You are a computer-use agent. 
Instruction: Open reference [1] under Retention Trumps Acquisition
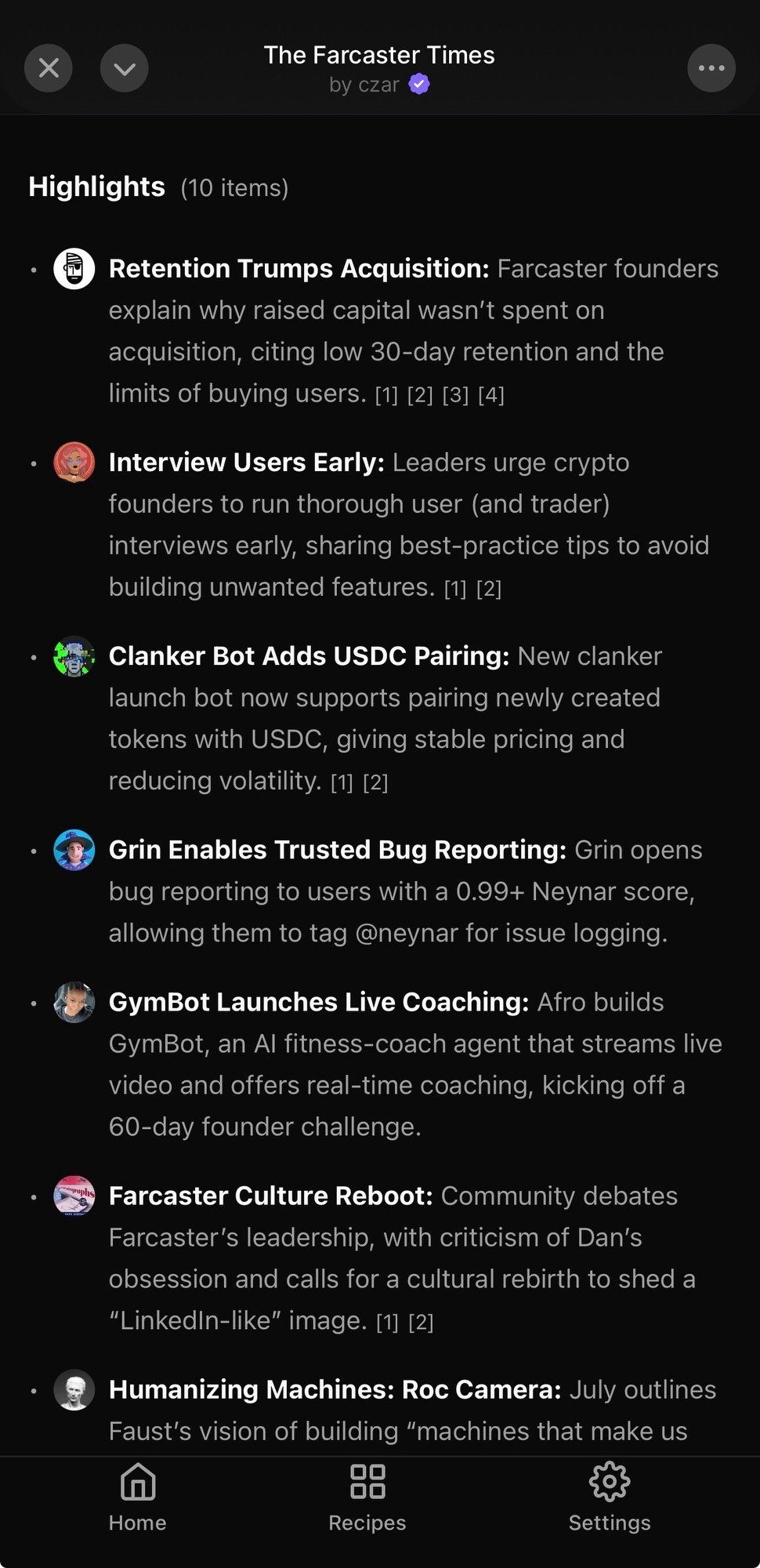pos(386,395)
